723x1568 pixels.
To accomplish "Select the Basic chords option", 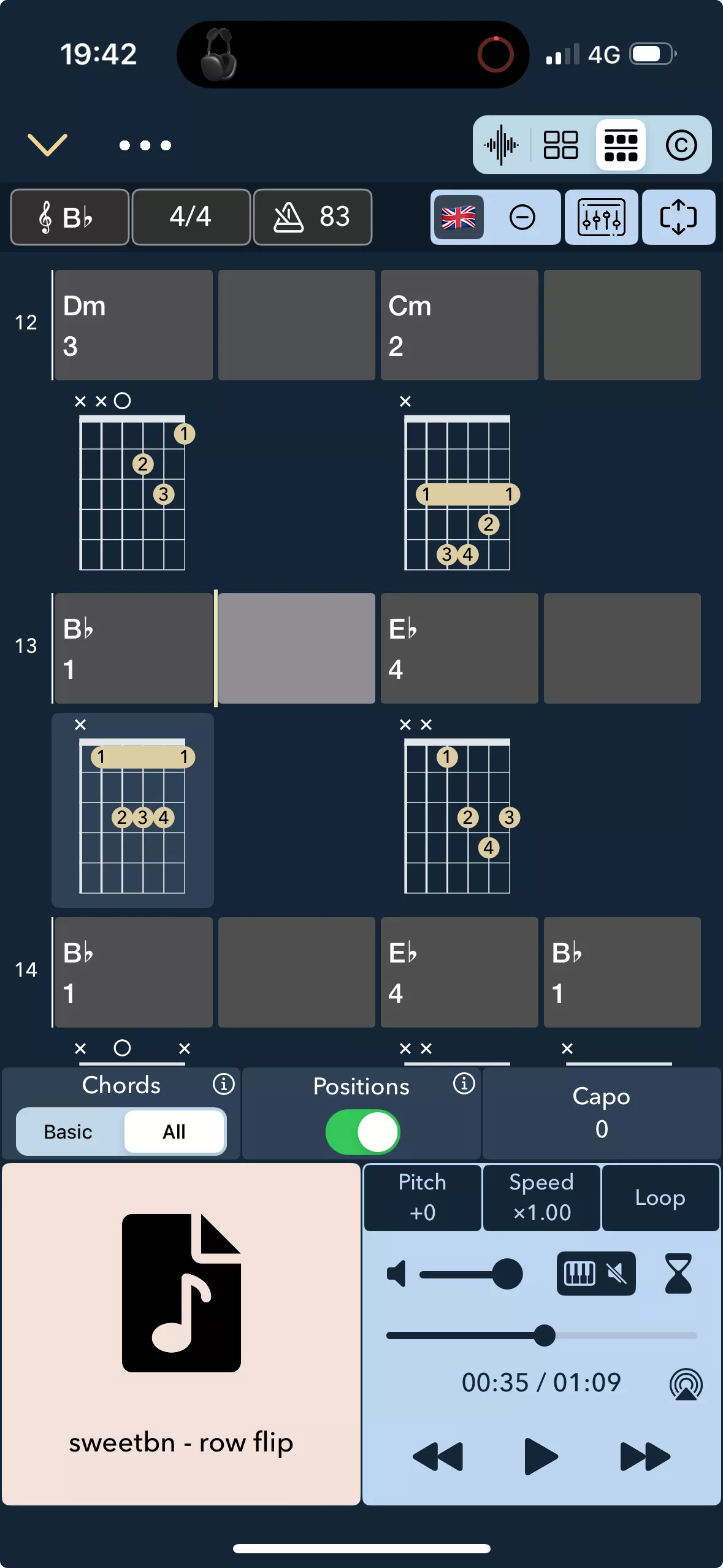I will [69, 1132].
